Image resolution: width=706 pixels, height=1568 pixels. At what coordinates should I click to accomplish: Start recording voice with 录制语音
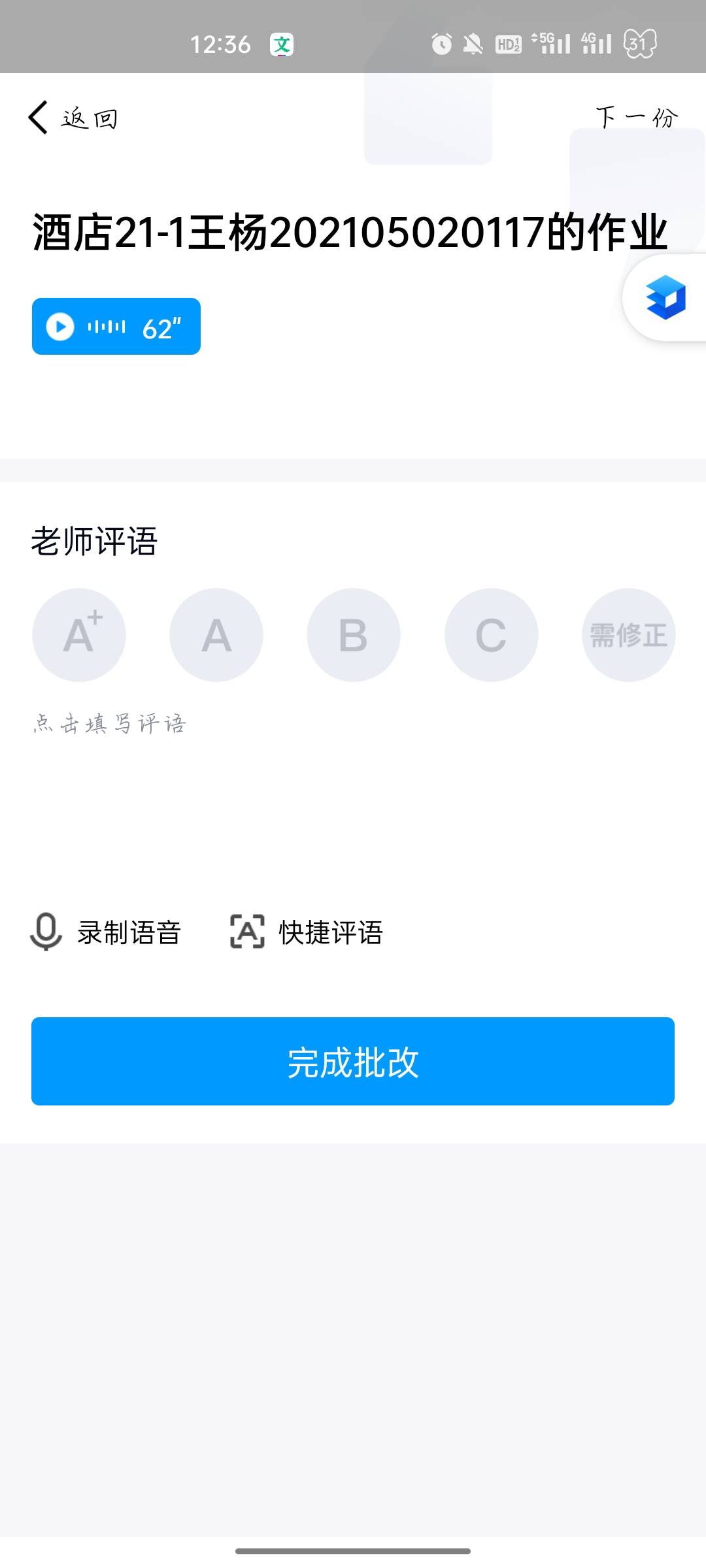(106, 932)
